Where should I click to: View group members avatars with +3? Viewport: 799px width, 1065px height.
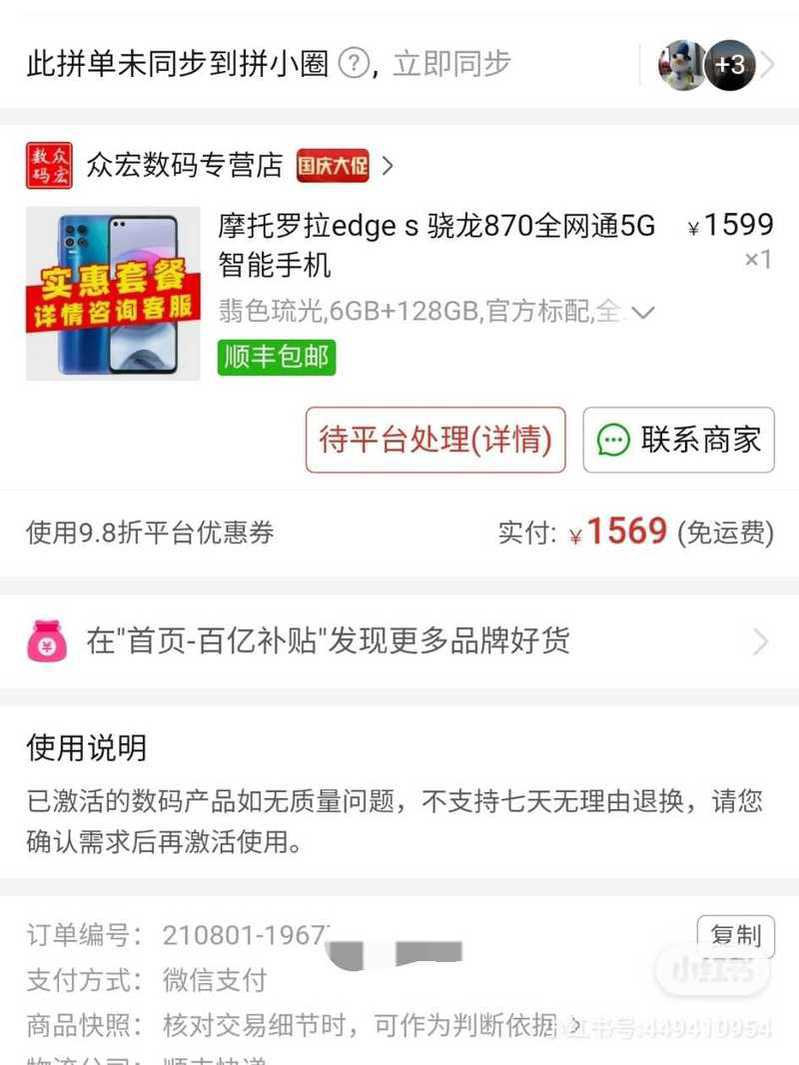coord(708,65)
